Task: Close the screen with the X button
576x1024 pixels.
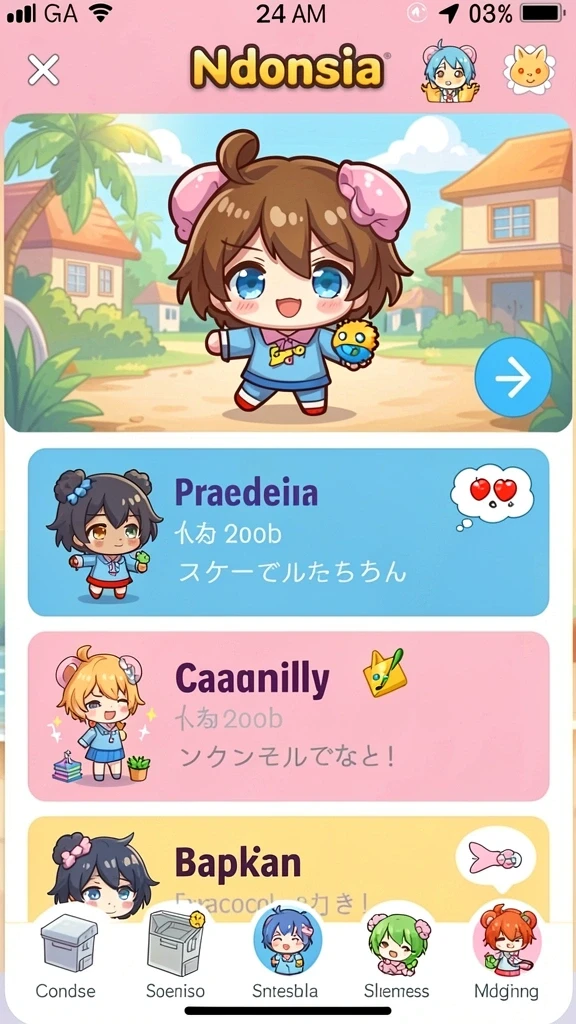Action: 43,69
